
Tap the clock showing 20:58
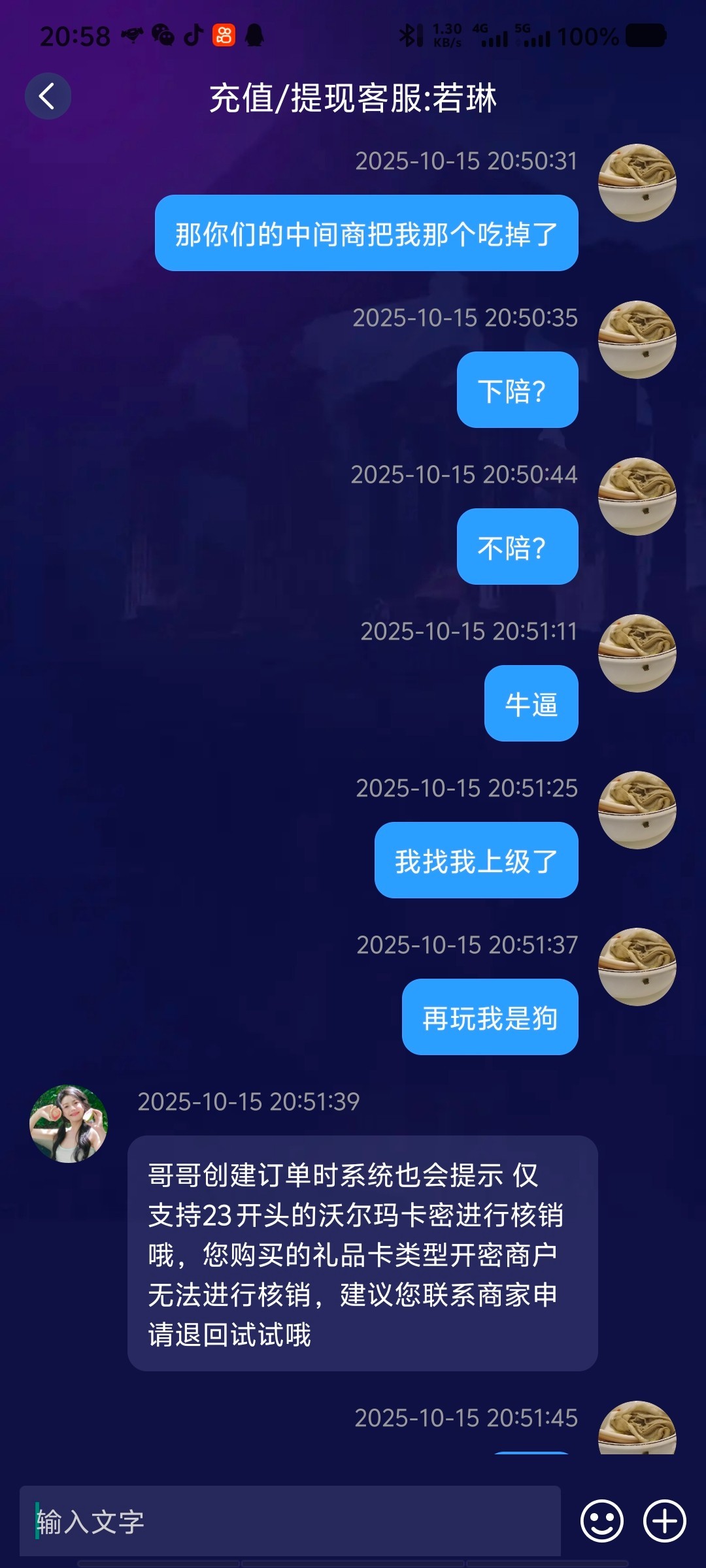pos(74,35)
